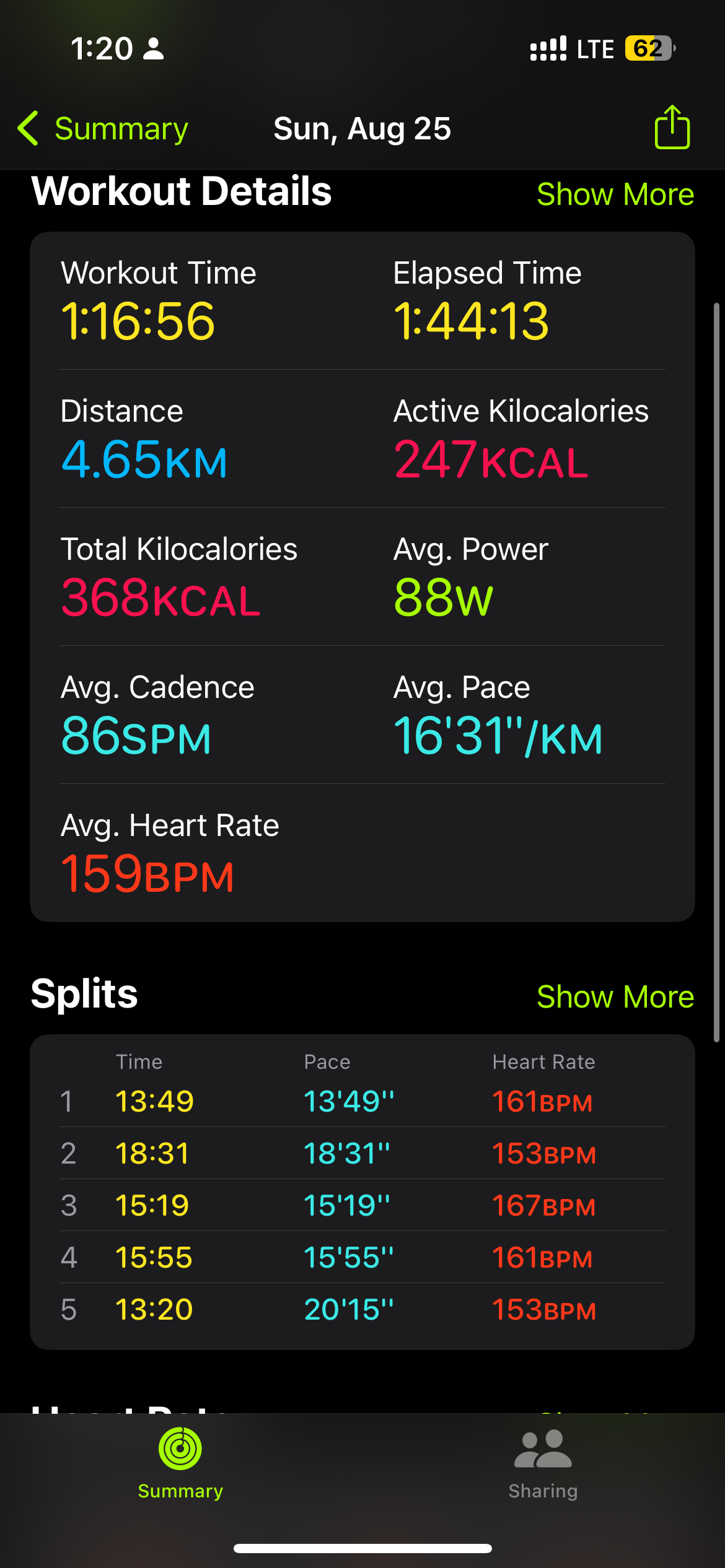
Task: Switch to the Sharing tab
Action: click(543, 1464)
